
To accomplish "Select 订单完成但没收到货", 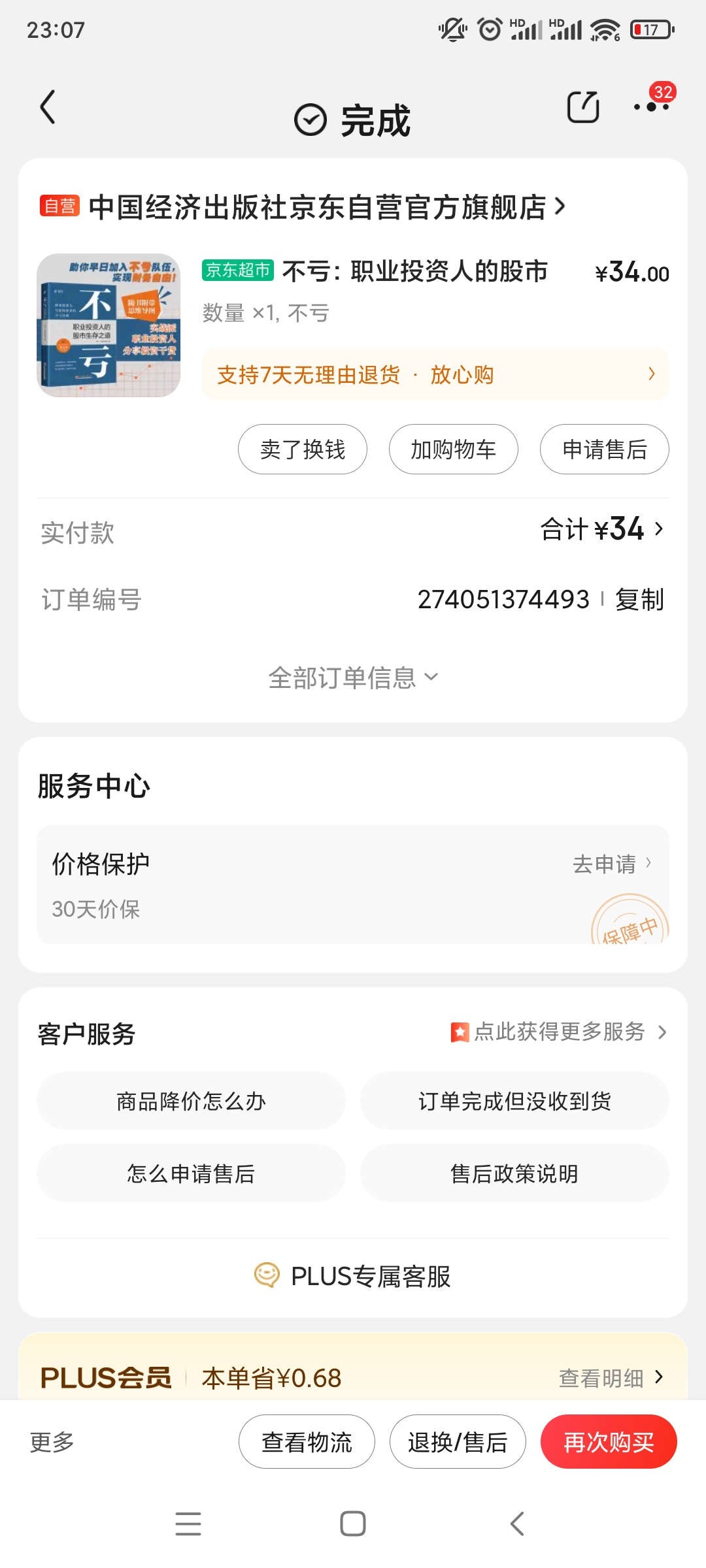I will (x=514, y=1101).
